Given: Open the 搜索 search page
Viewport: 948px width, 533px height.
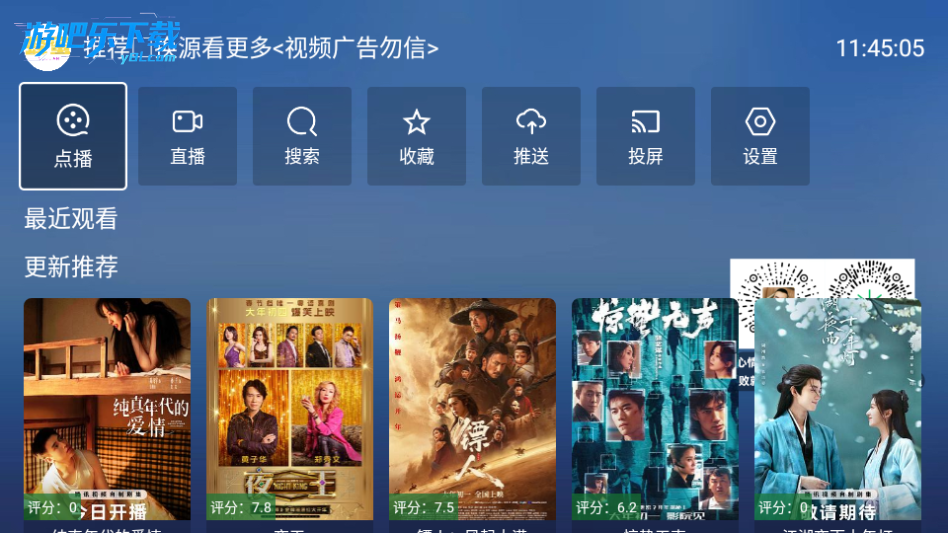Looking at the screenshot, I should 302,136.
